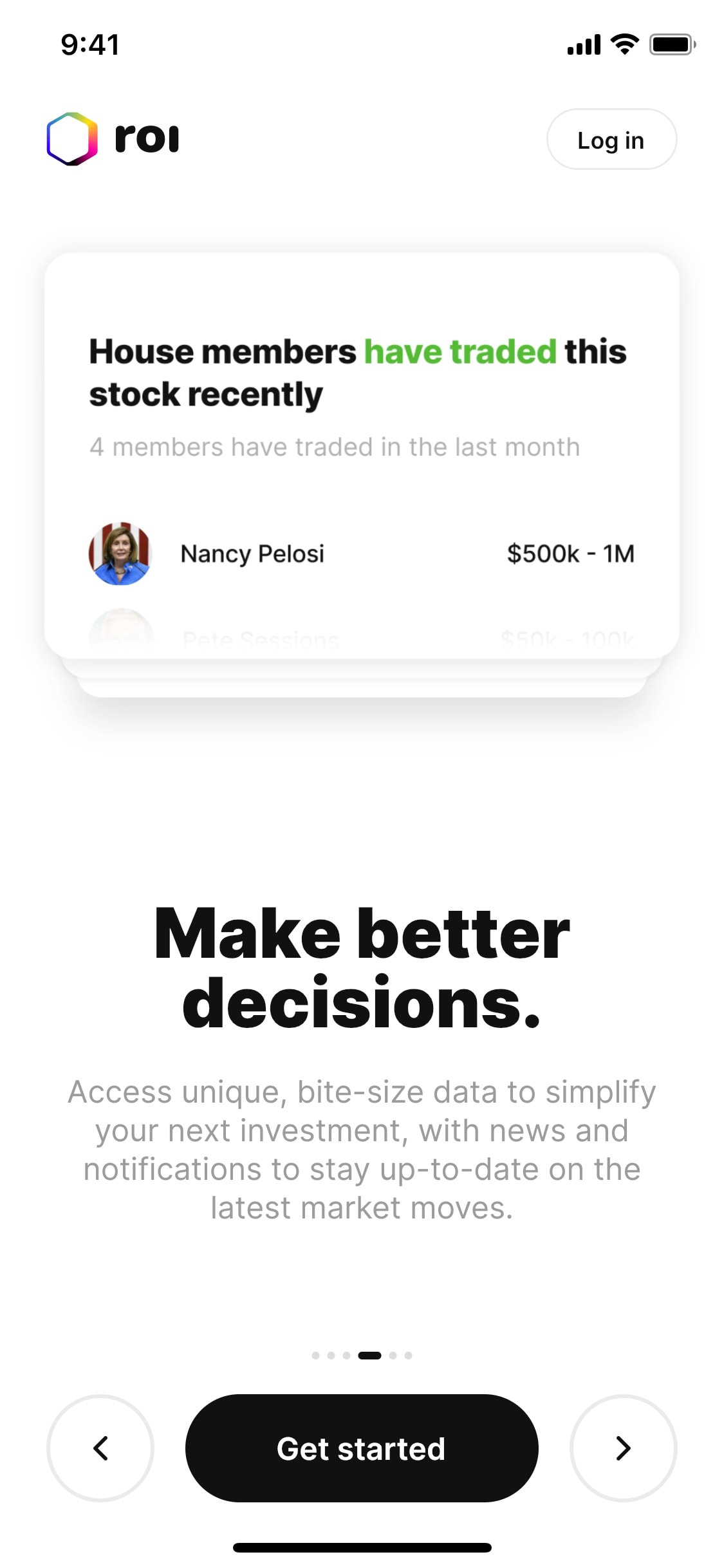
Task: Tap the Wi-Fi status icon
Action: point(622,44)
